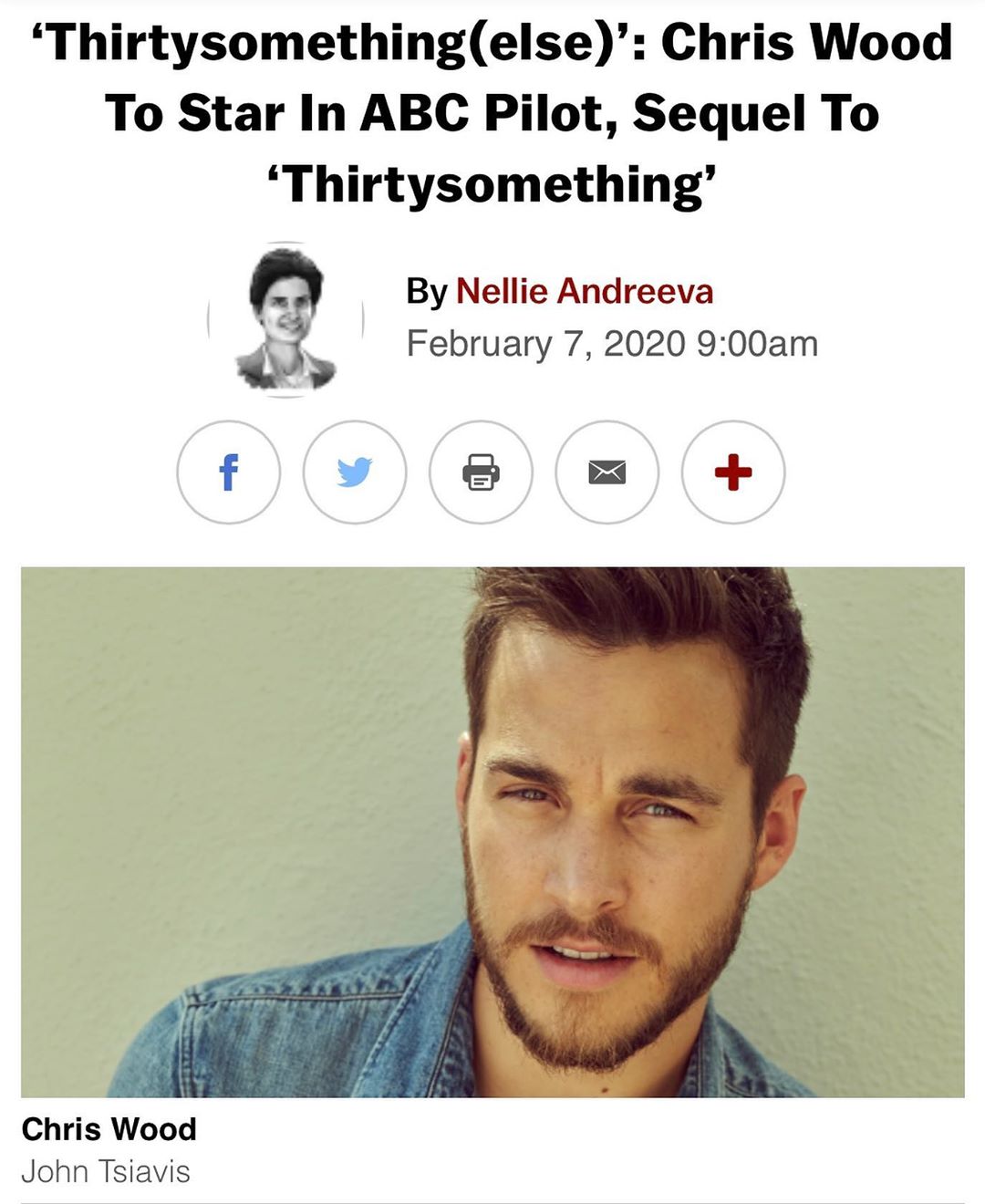
Task: Share the article on Facebook
Action: pyautogui.click(x=229, y=472)
